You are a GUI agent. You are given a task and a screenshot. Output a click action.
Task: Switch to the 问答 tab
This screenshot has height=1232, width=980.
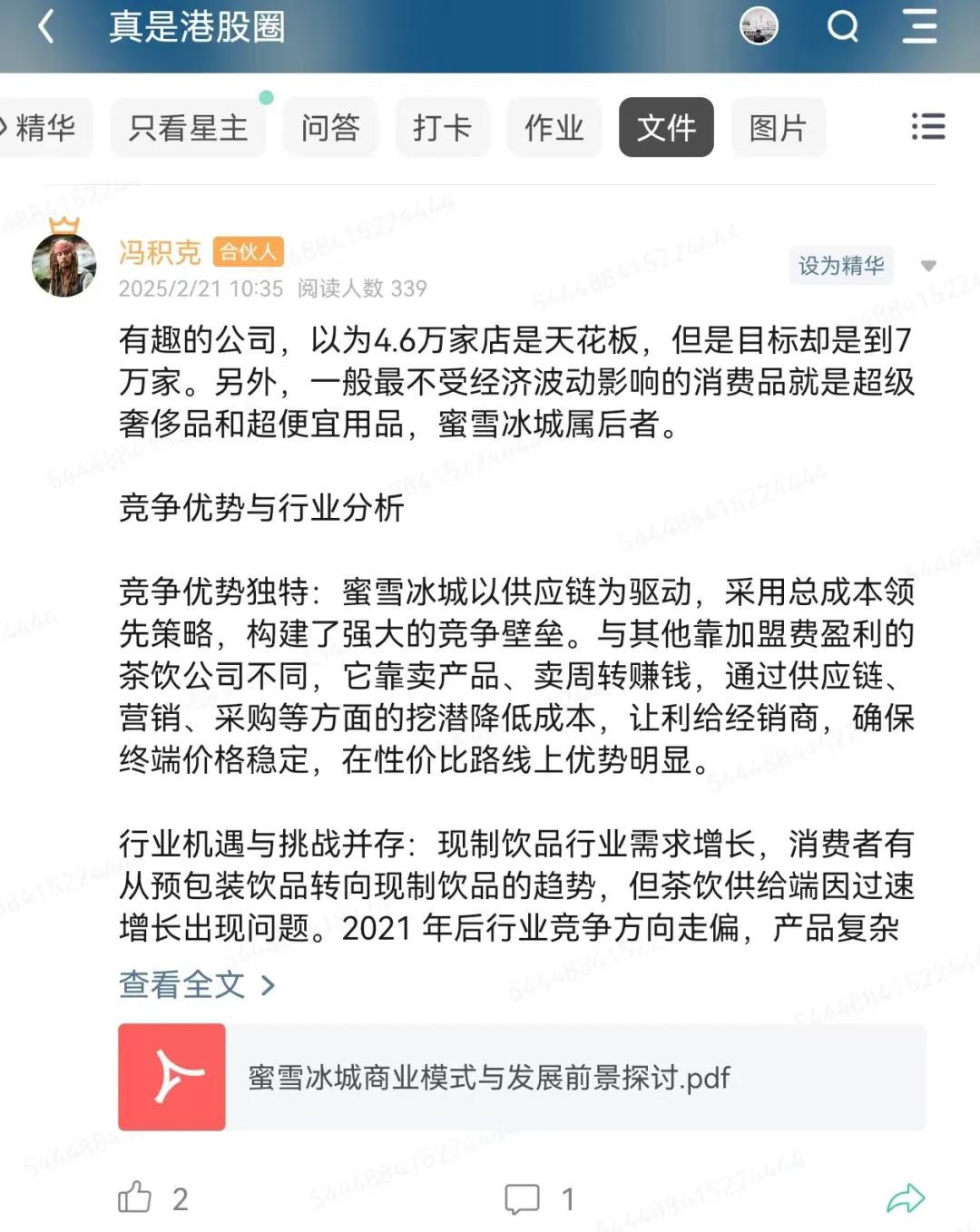pos(330,128)
